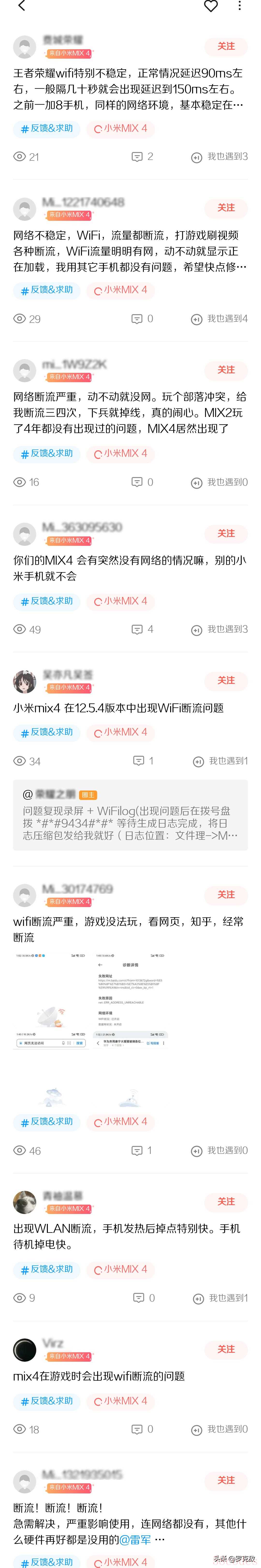Screen dimensions: 261x1568
Task: Follow the author of the 出现WLAN断流 post
Action: coord(226,1201)
